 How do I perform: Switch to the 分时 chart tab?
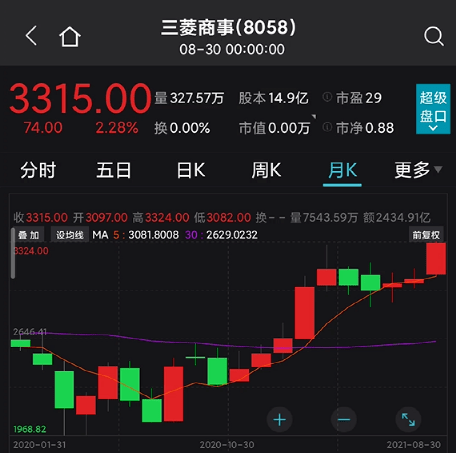pyautogui.click(x=38, y=170)
